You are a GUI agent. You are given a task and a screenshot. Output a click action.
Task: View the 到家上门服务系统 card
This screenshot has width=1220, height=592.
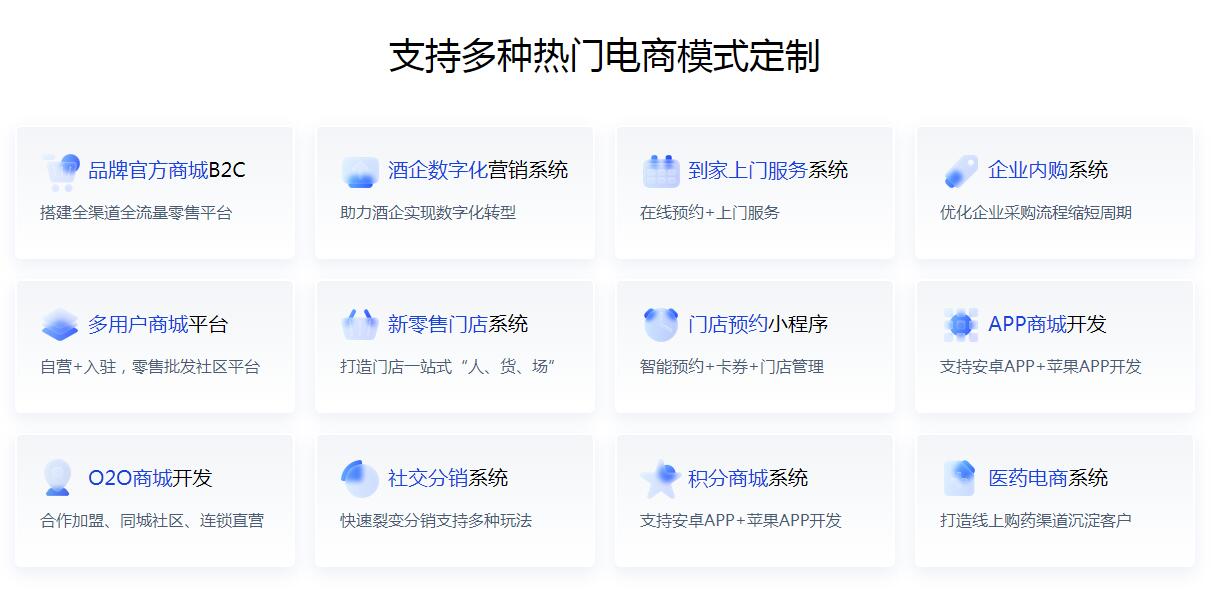pyautogui.click(x=755, y=192)
